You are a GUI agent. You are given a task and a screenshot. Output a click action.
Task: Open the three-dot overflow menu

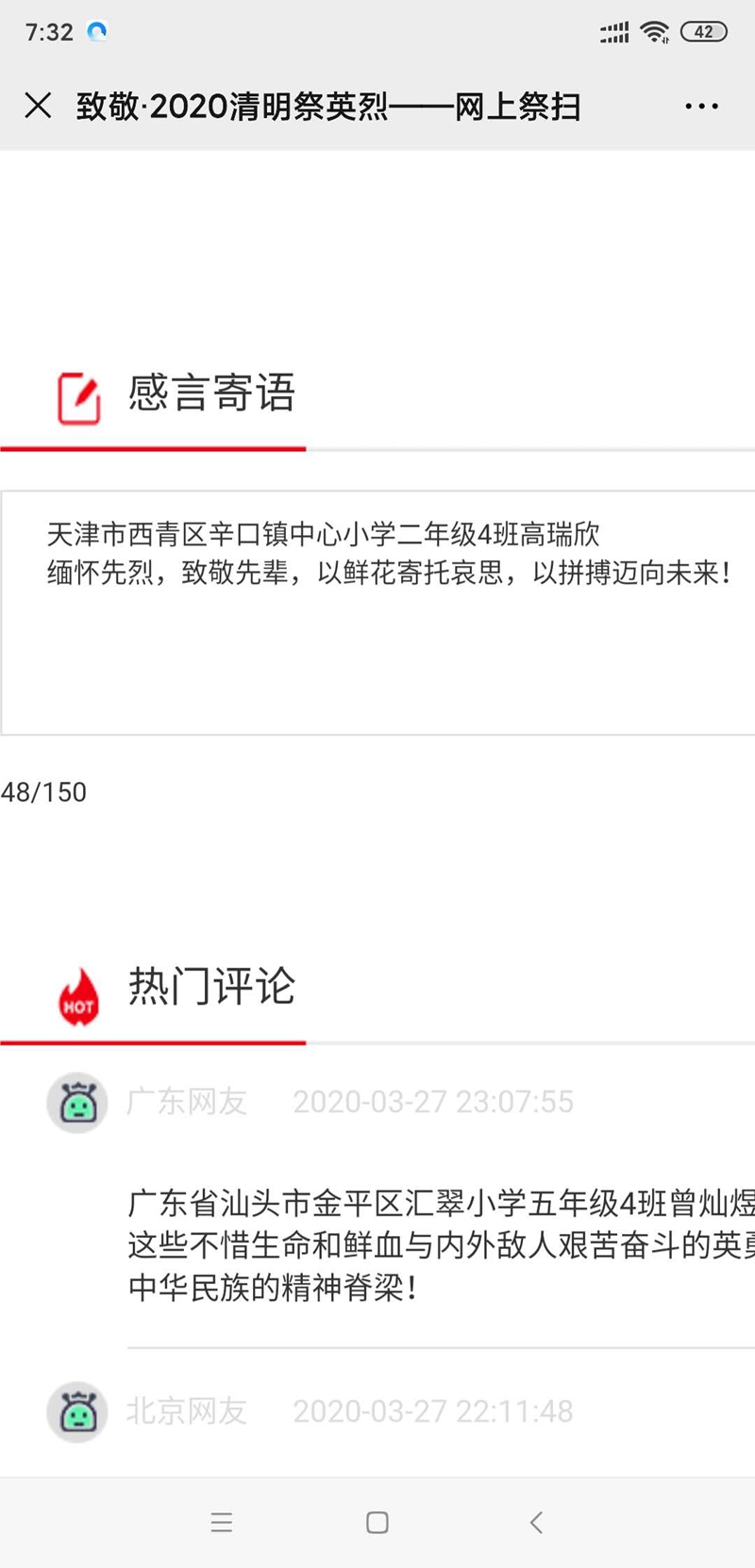(701, 106)
